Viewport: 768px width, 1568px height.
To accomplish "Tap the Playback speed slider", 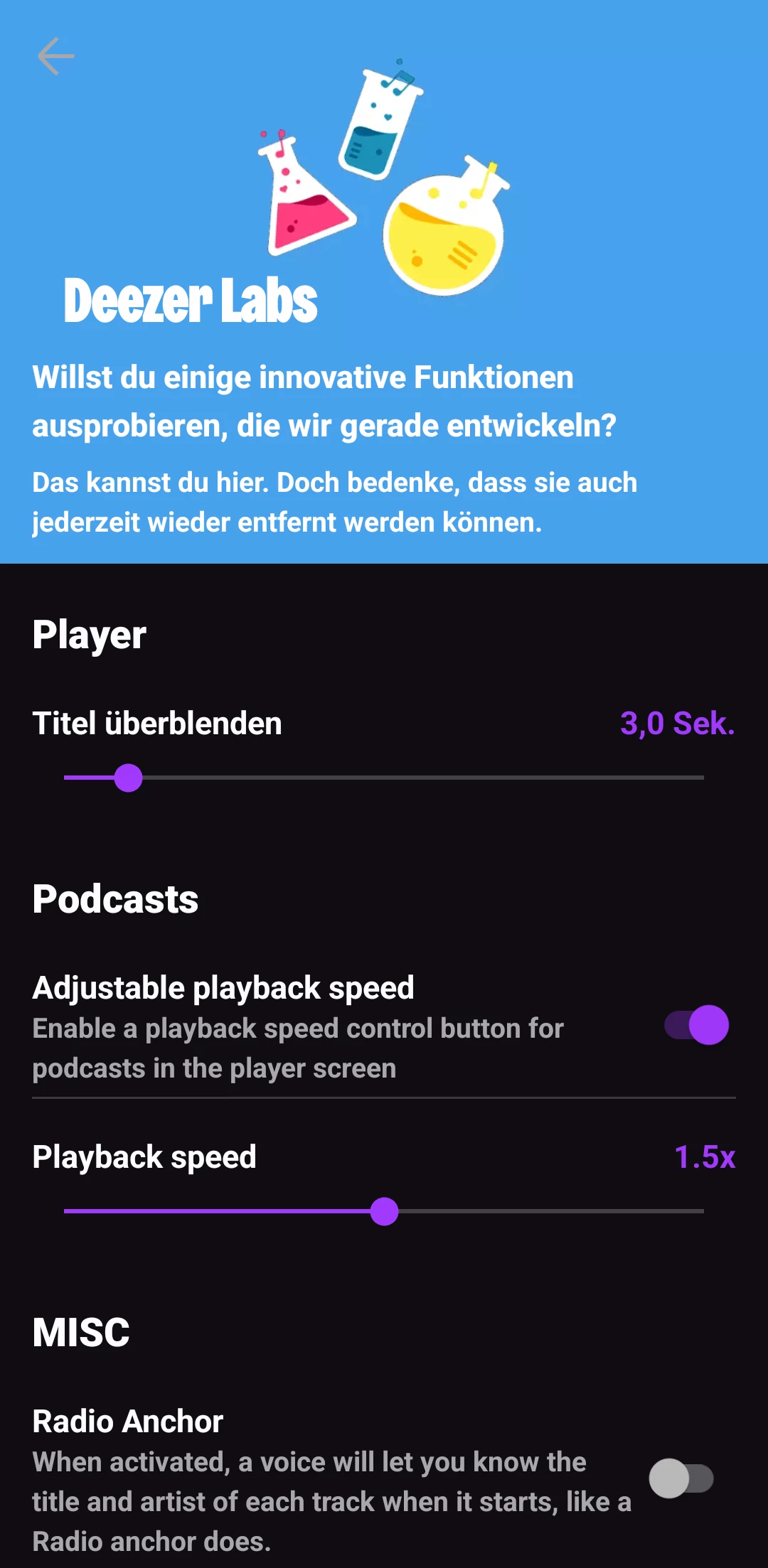I will pyautogui.click(x=384, y=1211).
